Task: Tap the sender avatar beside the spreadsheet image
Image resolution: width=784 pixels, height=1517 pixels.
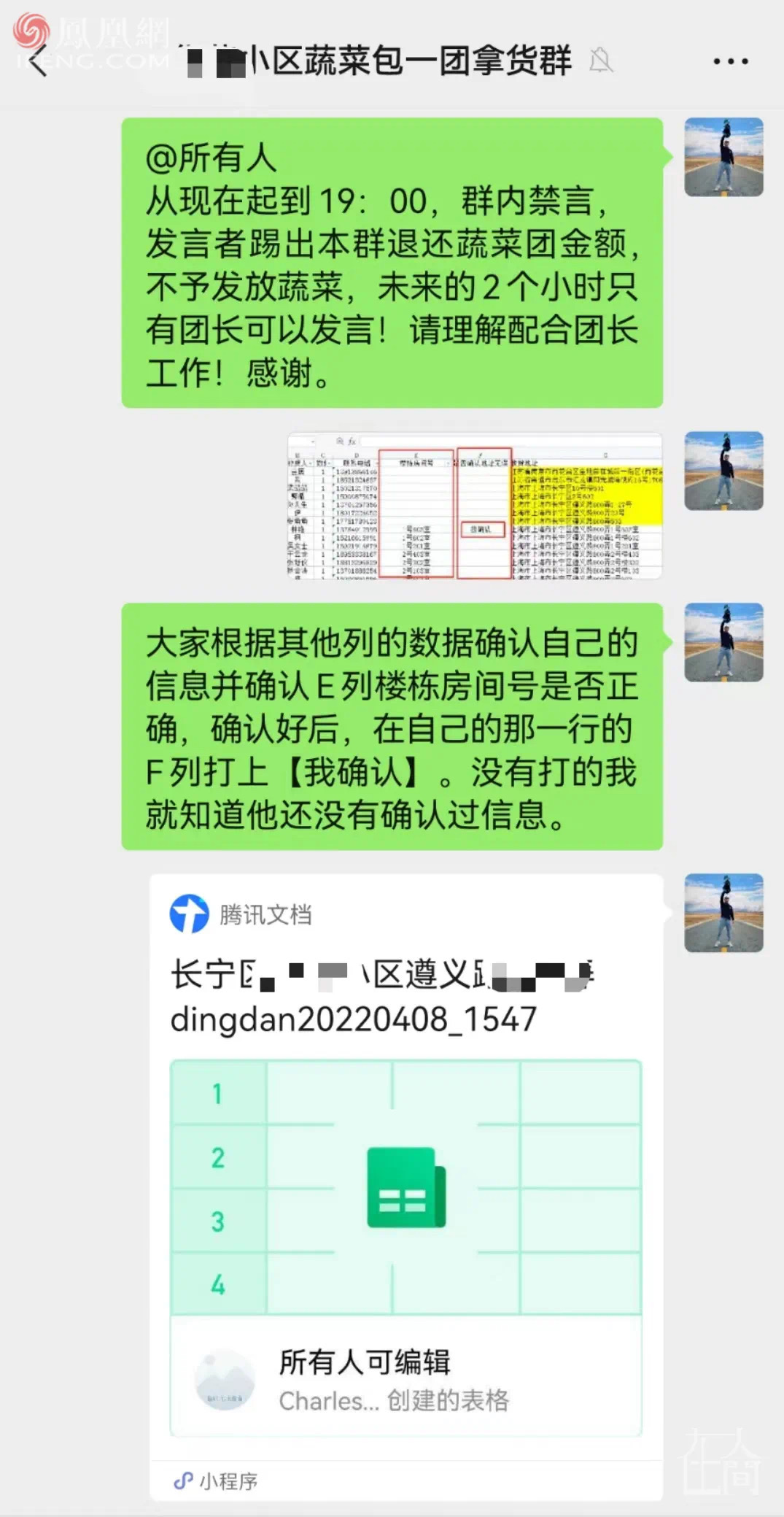Action: click(723, 471)
